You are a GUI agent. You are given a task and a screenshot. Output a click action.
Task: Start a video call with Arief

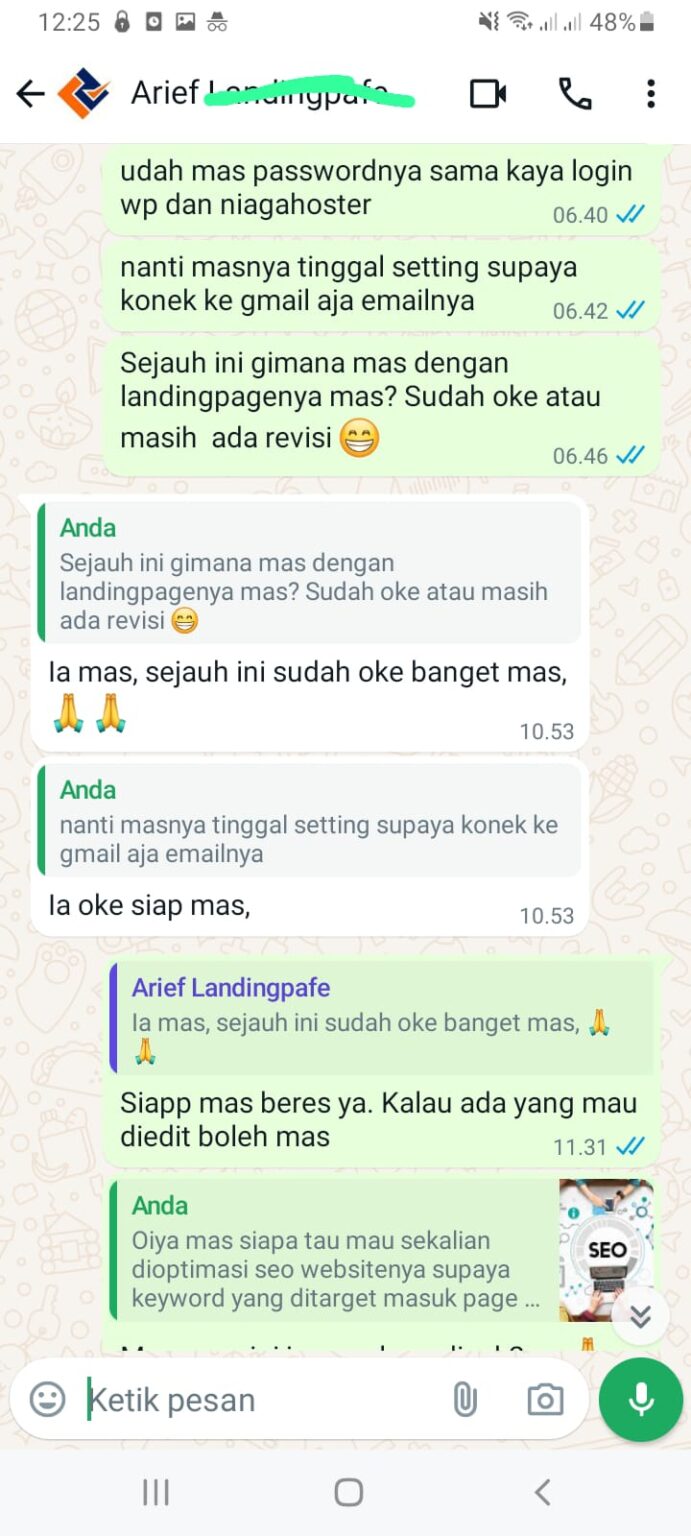[488, 94]
